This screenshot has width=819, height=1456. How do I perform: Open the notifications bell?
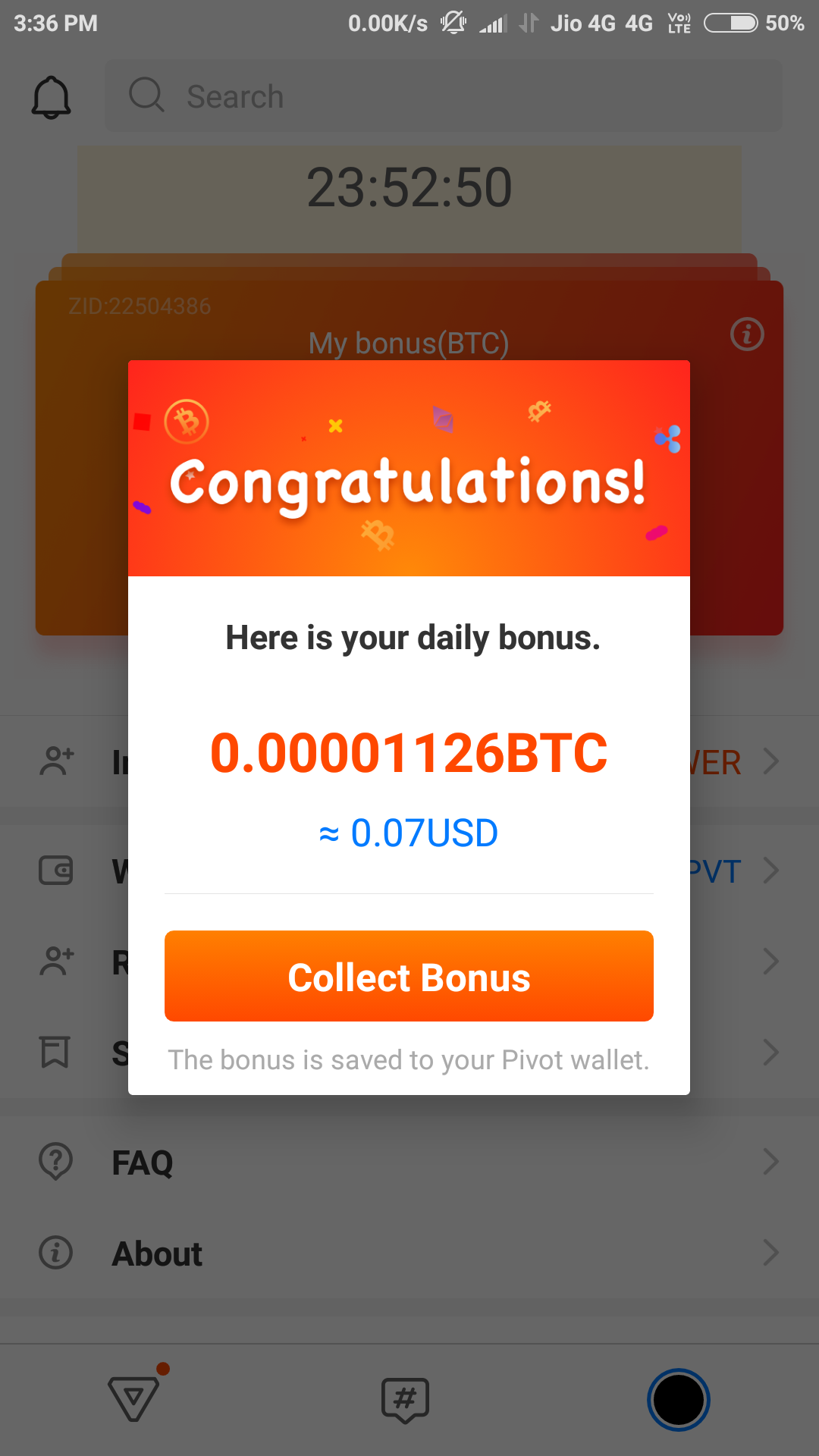click(51, 97)
